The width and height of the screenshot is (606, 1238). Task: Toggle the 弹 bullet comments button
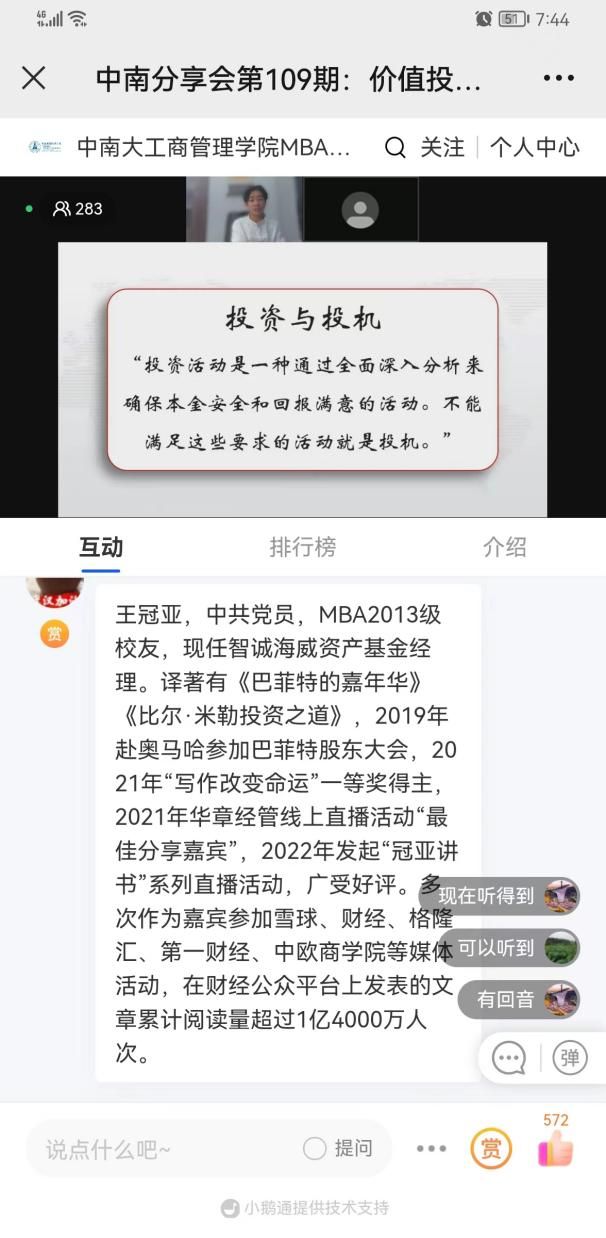coord(570,1057)
